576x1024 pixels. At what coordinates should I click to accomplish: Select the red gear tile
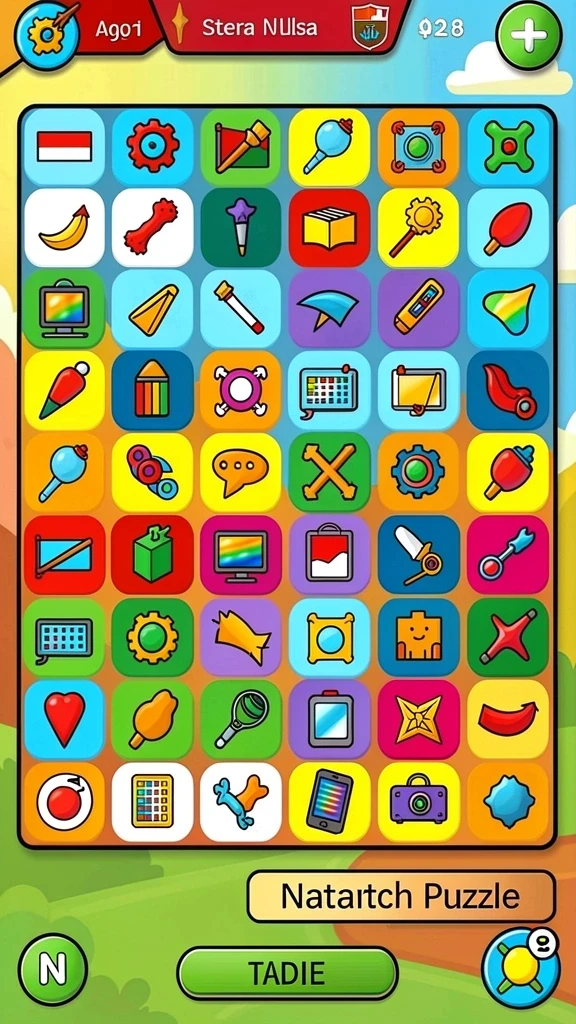[152, 146]
